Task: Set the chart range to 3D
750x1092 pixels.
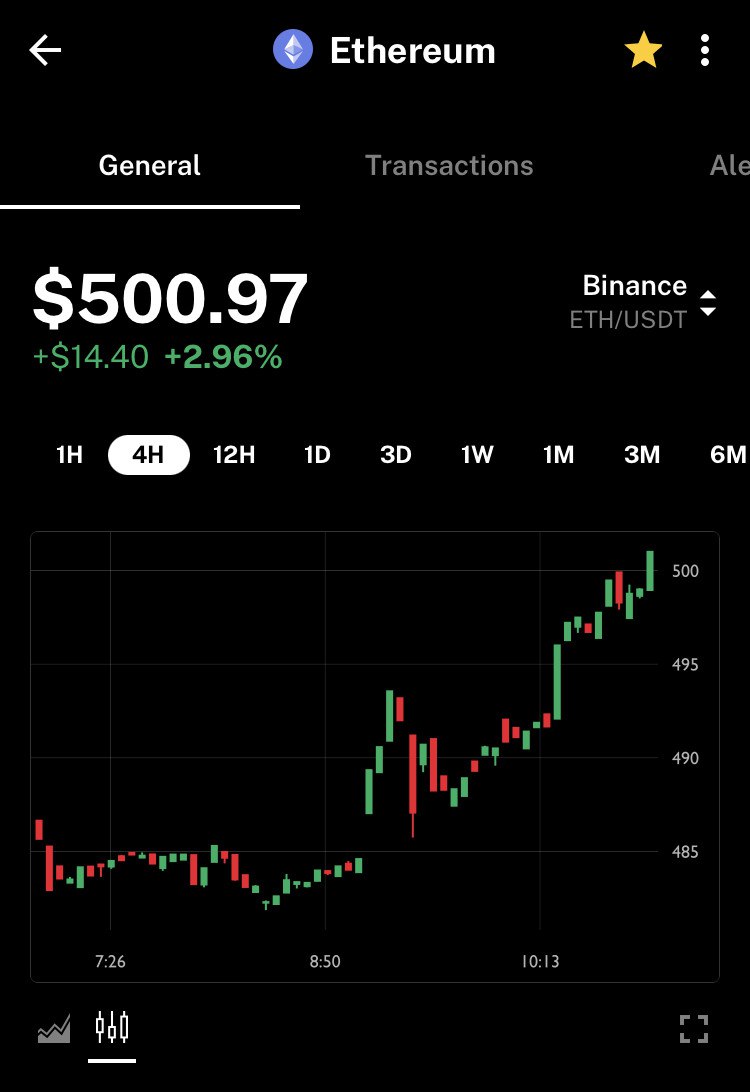Action: (x=396, y=455)
